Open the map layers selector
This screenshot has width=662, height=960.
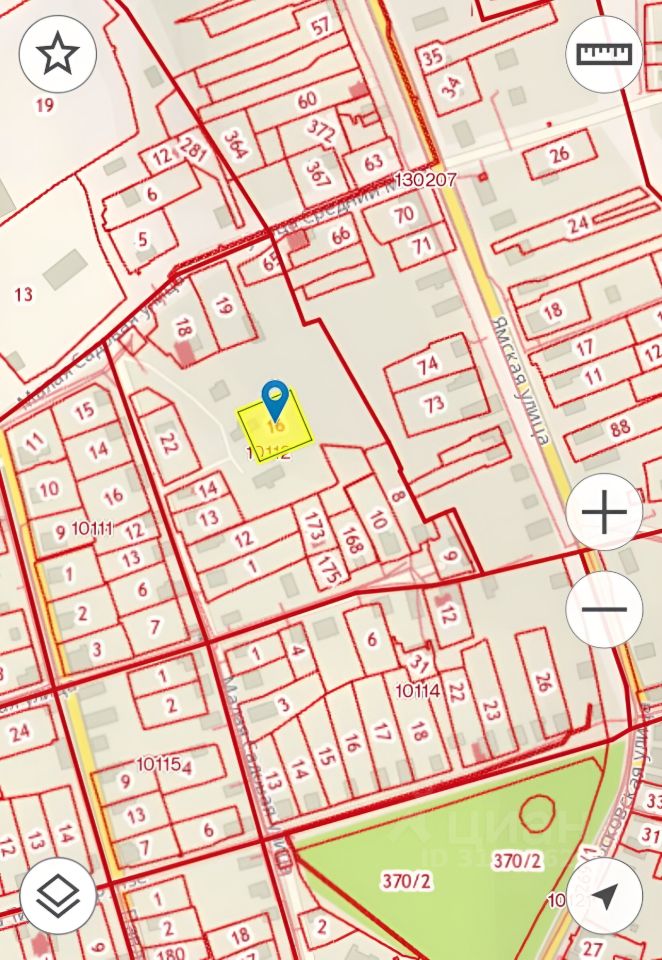(58, 896)
